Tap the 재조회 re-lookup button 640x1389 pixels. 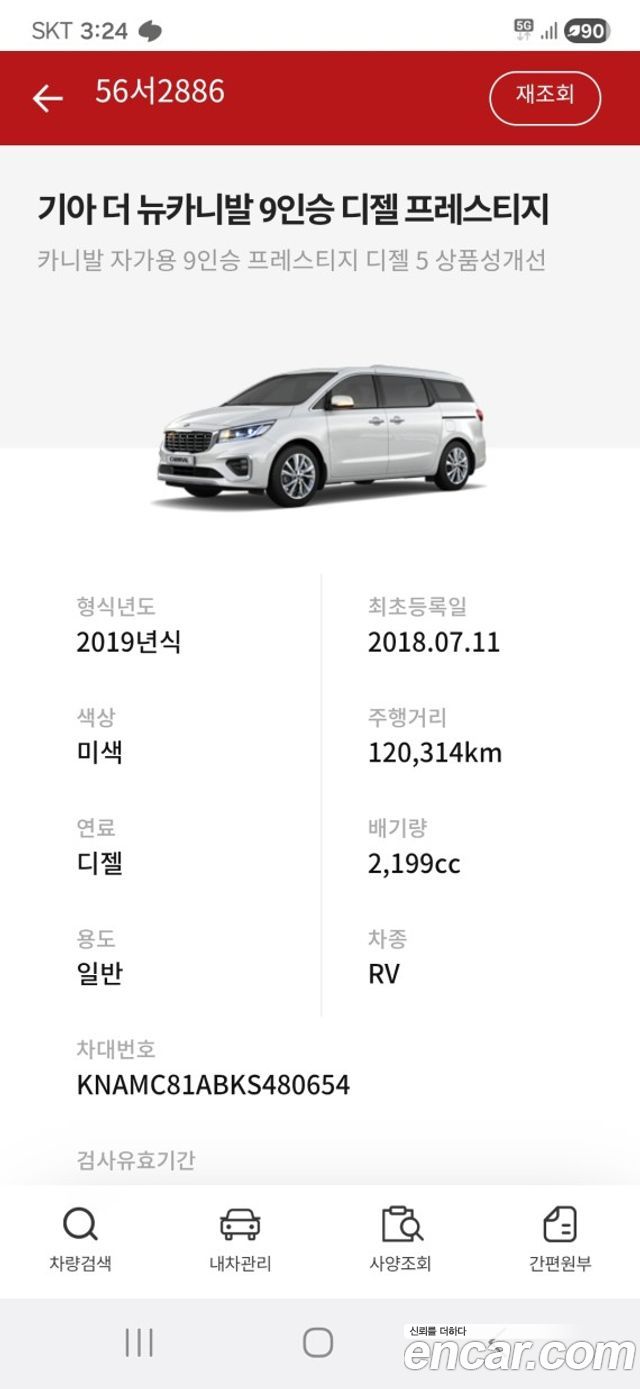(545, 97)
